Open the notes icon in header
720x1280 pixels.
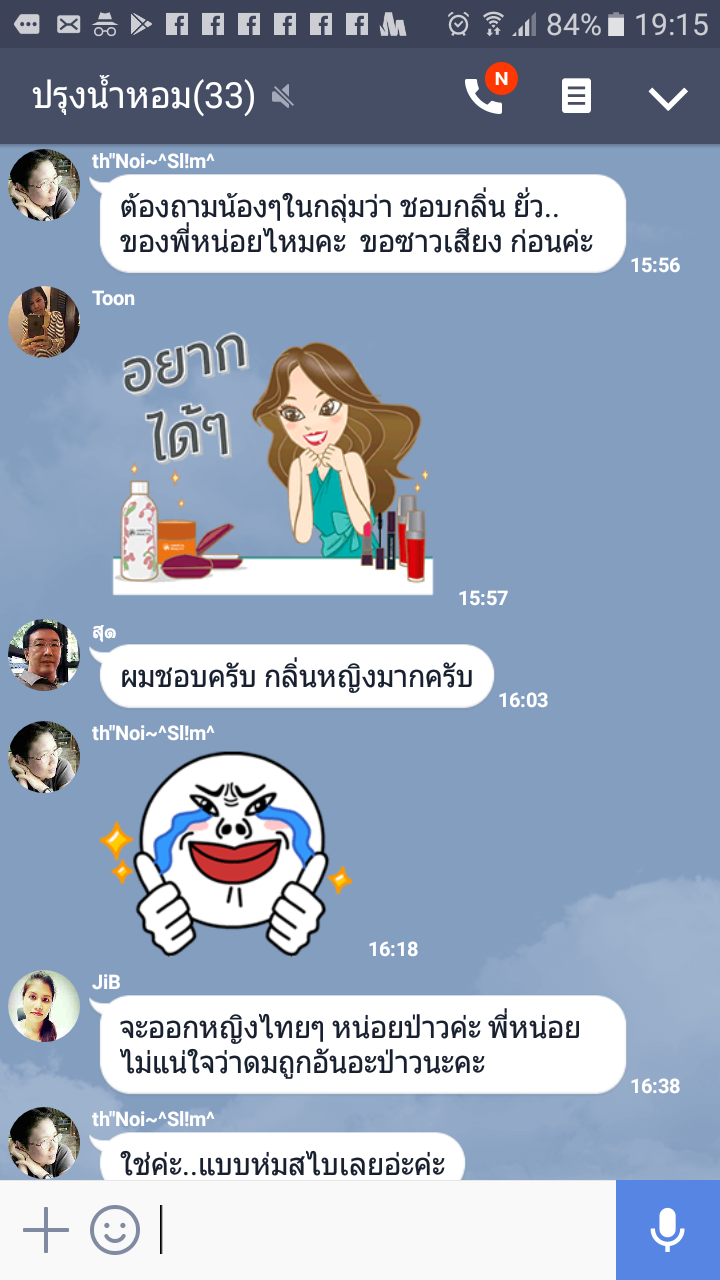tap(576, 97)
